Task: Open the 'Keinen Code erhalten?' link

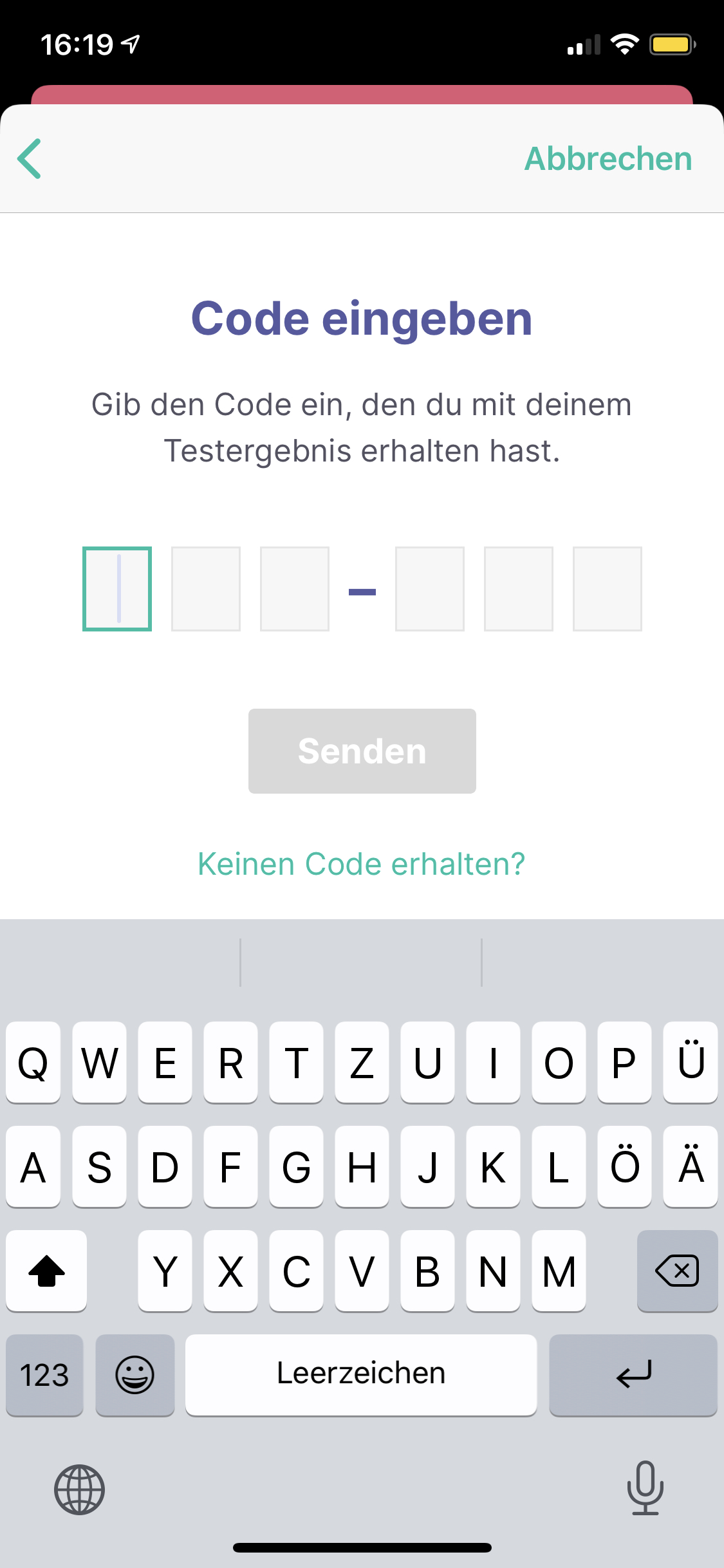Action: (362, 864)
